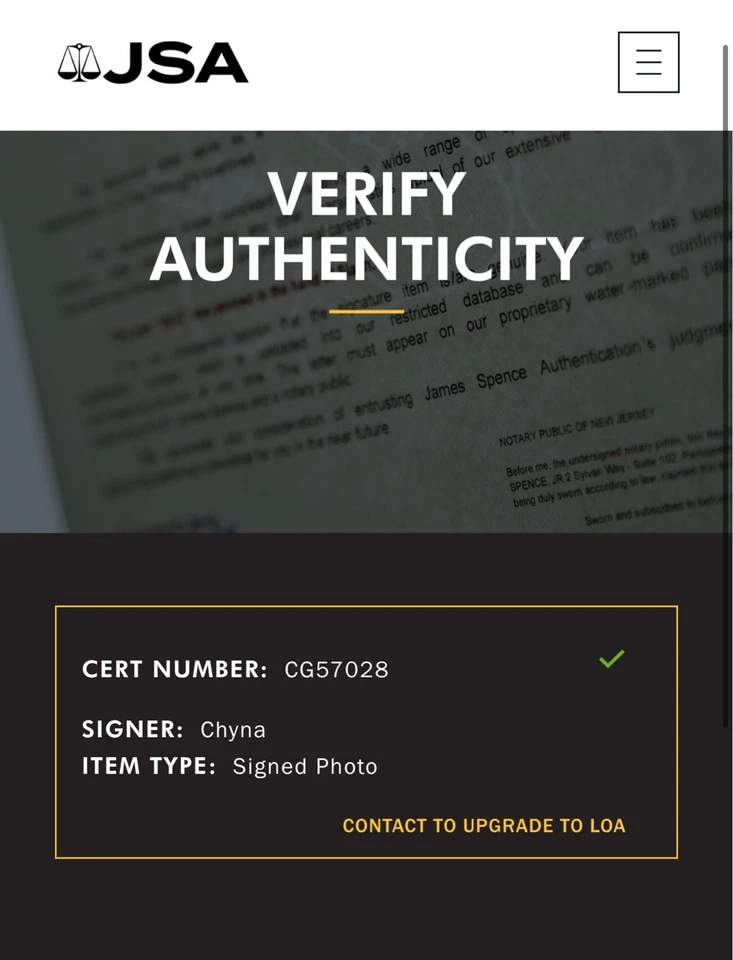This screenshot has height=960, width=733.
Task: Tap Contact to Upgrade to LOA
Action: [x=484, y=826]
